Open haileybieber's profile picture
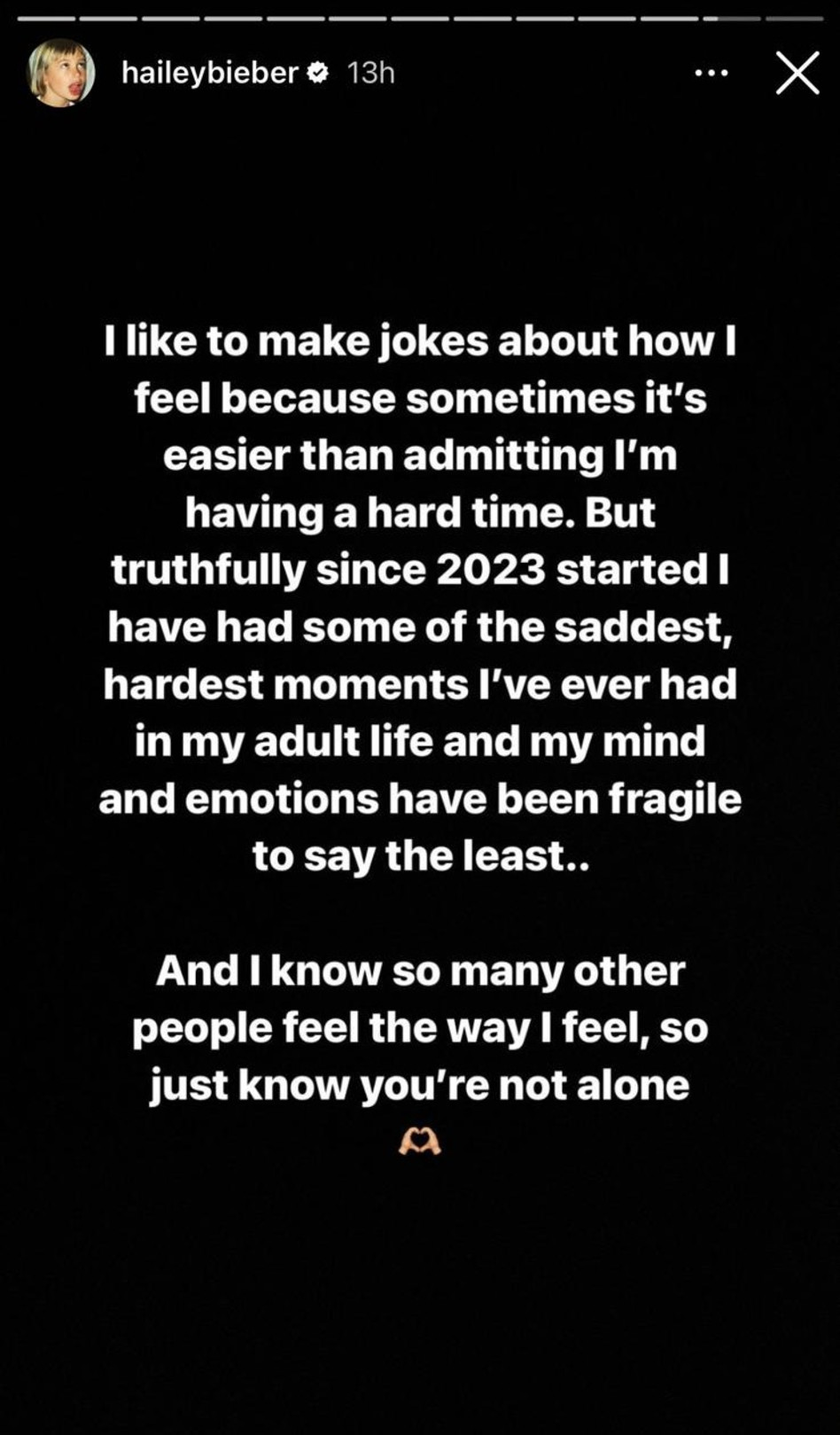 (62, 73)
